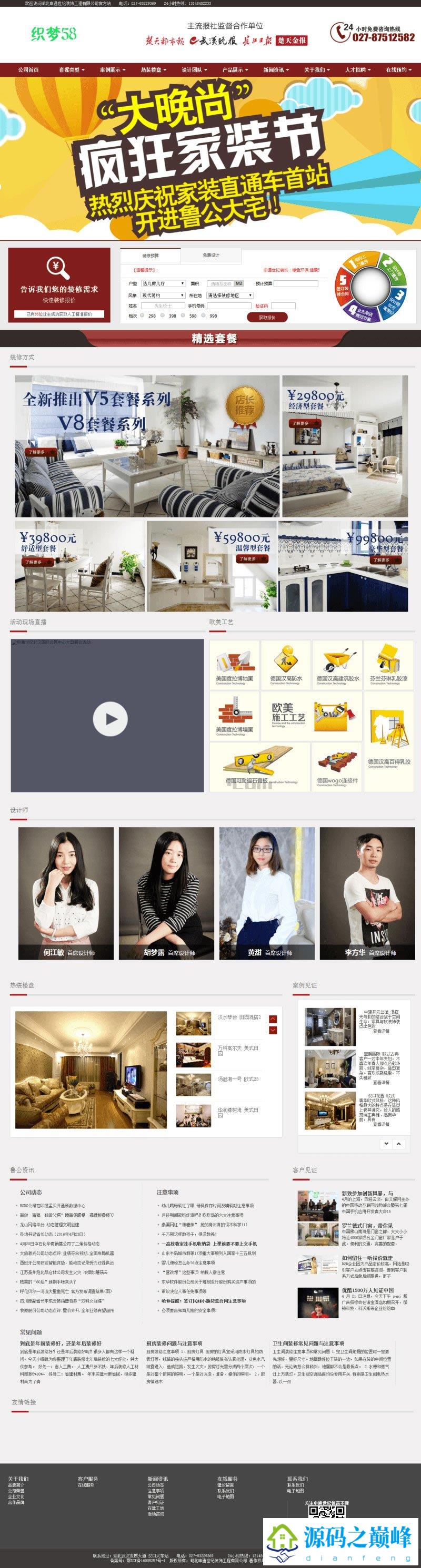The image size is (421, 1568).
Task: Tap the 姓名 name input field
Action: (x=163, y=306)
